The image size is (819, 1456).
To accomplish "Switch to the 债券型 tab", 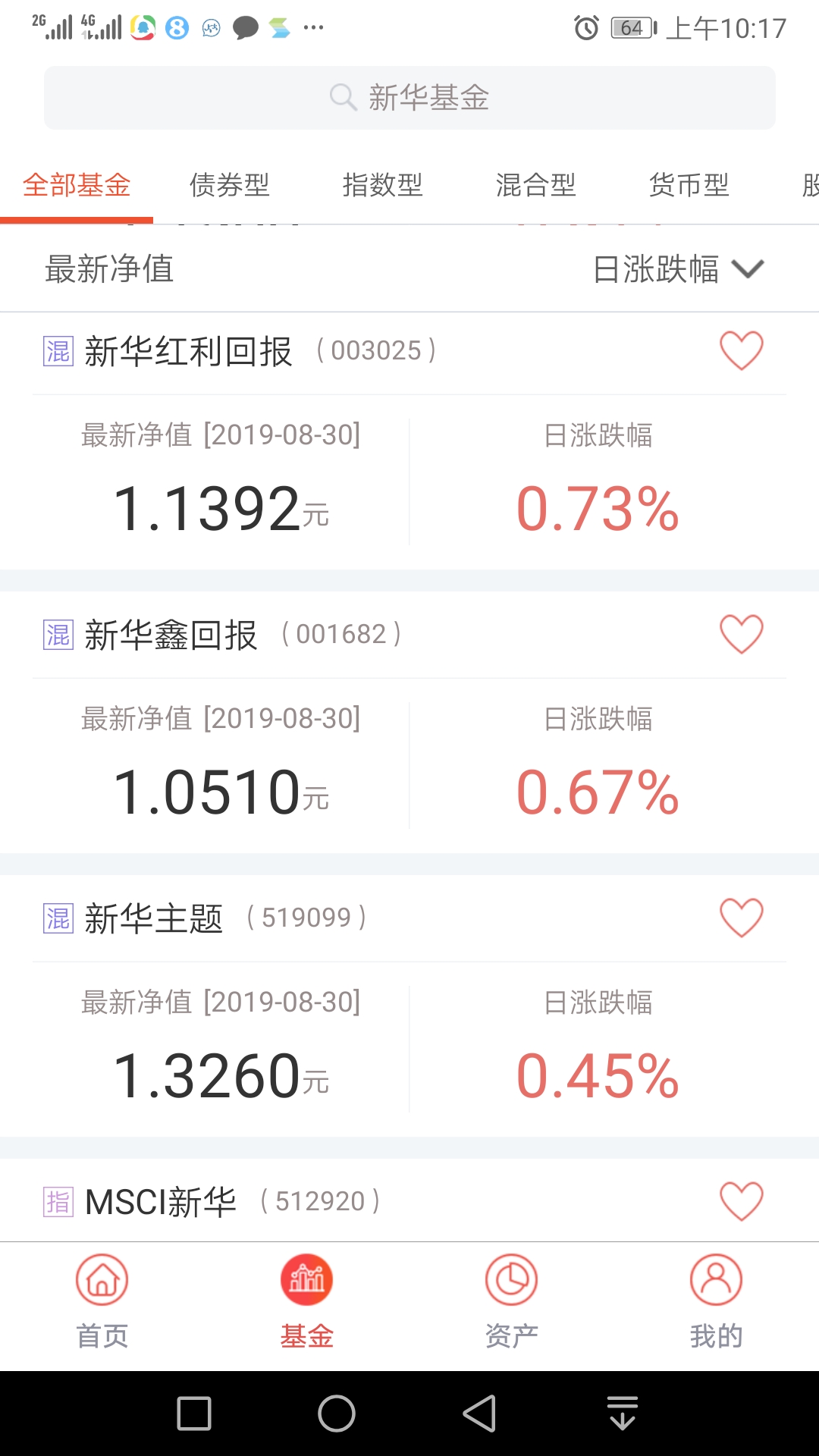I will pos(231,185).
